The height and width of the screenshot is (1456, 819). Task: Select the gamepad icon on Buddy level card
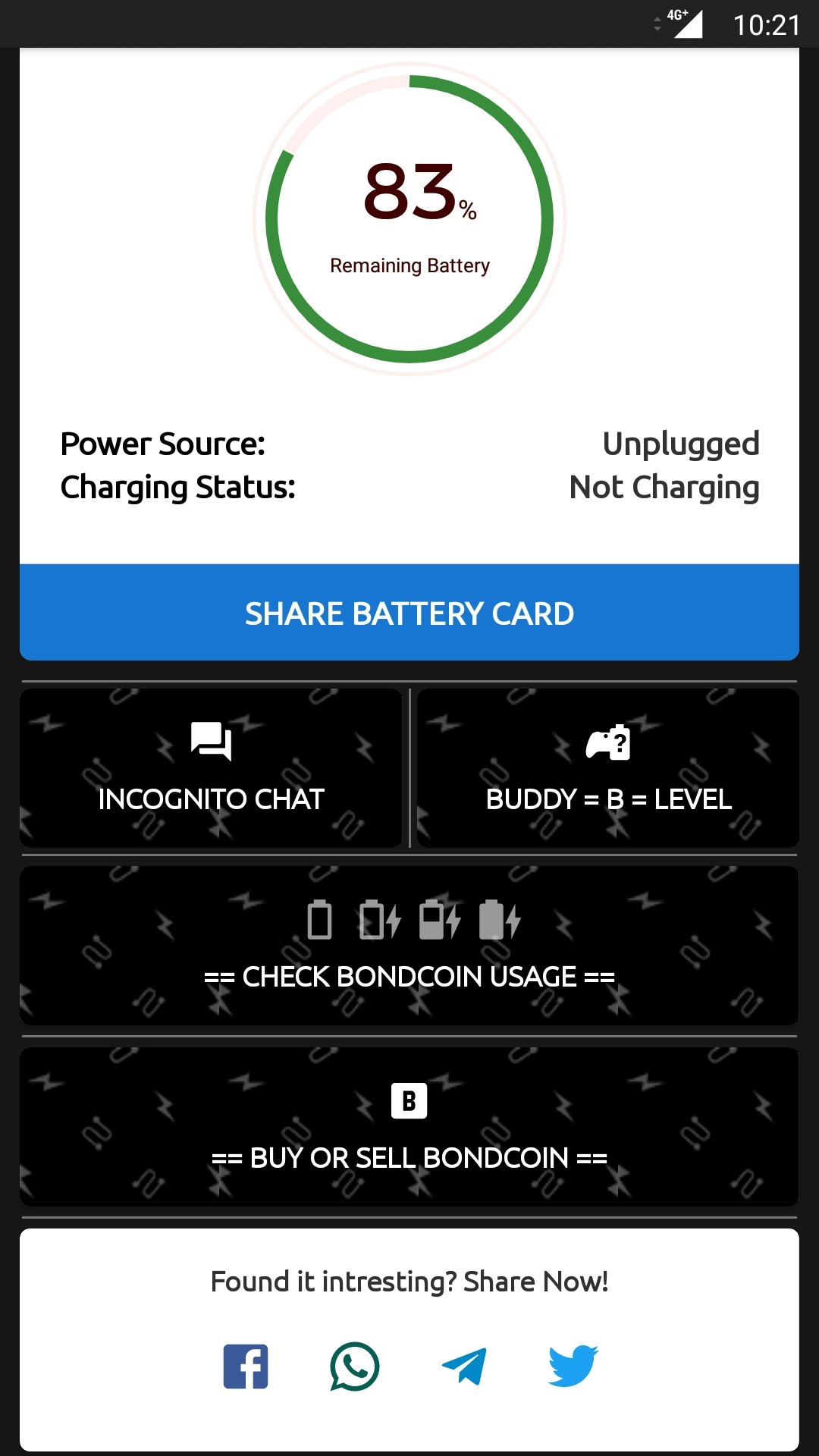(x=607, y=742)
